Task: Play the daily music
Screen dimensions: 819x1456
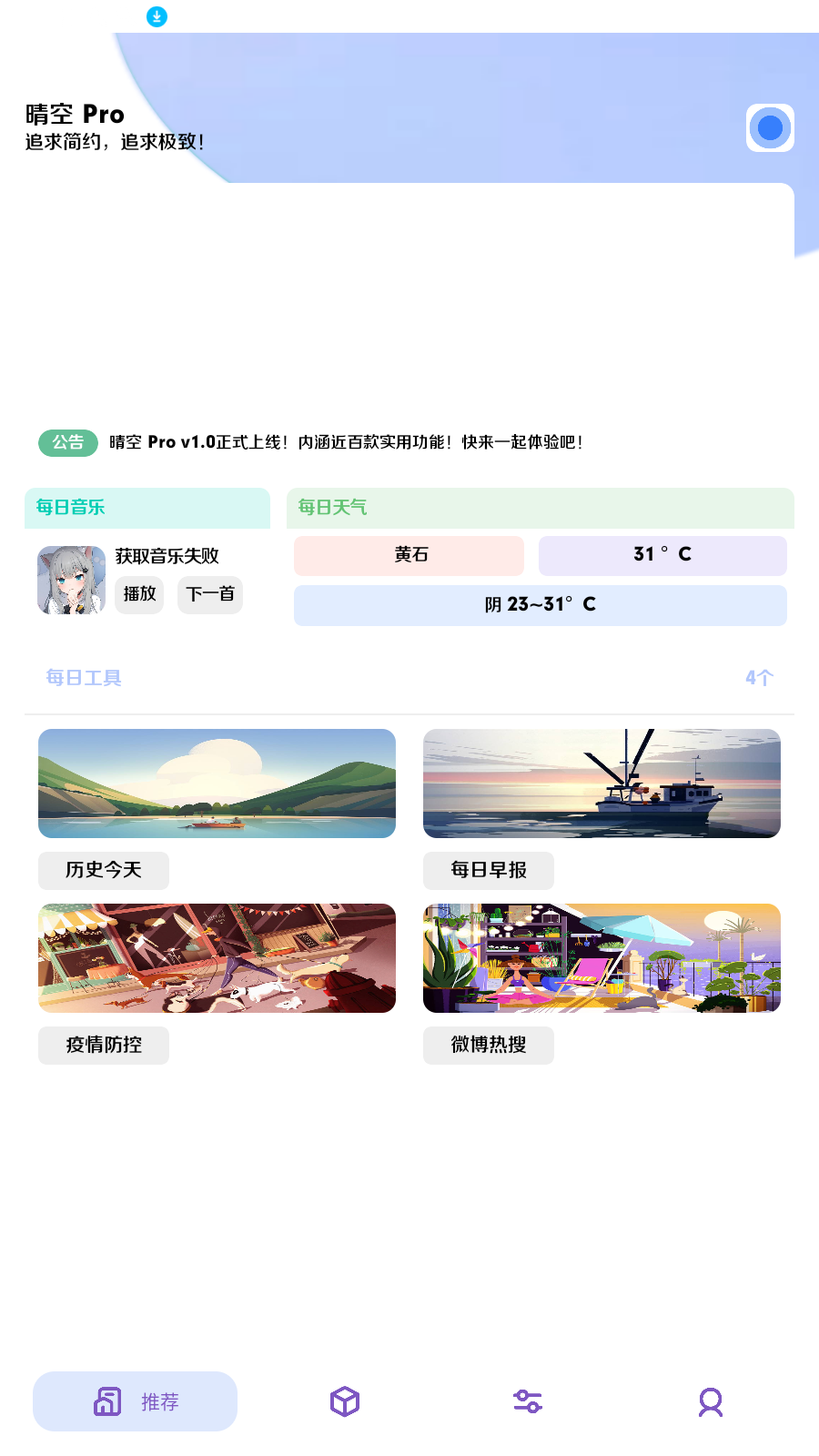Action: pos(139,594)
